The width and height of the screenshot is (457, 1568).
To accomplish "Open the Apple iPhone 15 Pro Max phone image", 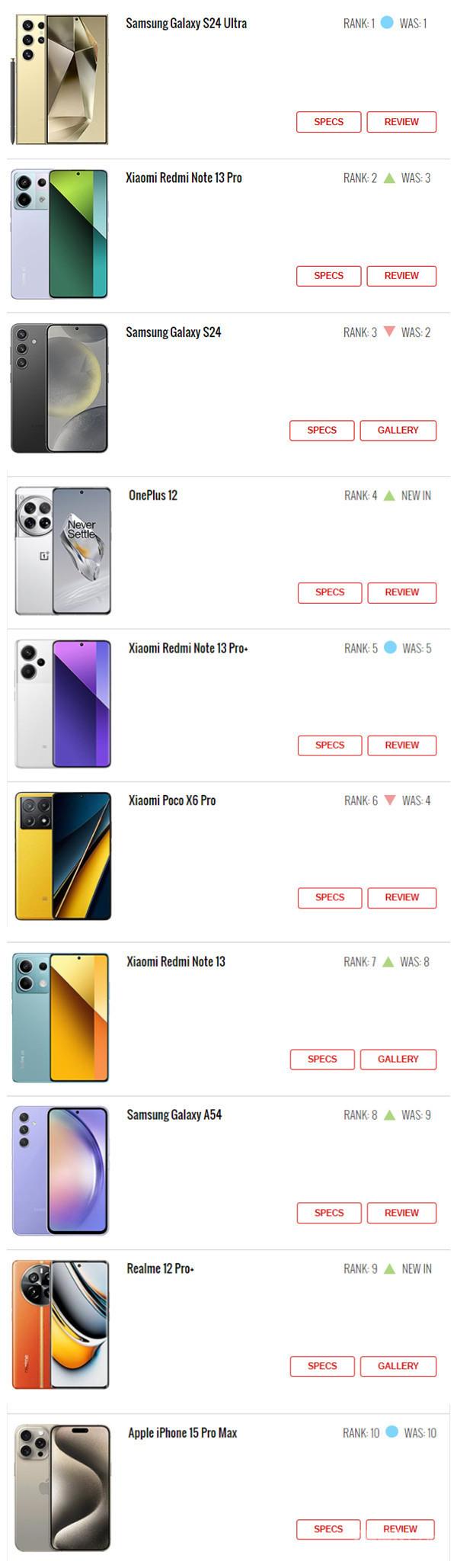I will (62, 1487).
